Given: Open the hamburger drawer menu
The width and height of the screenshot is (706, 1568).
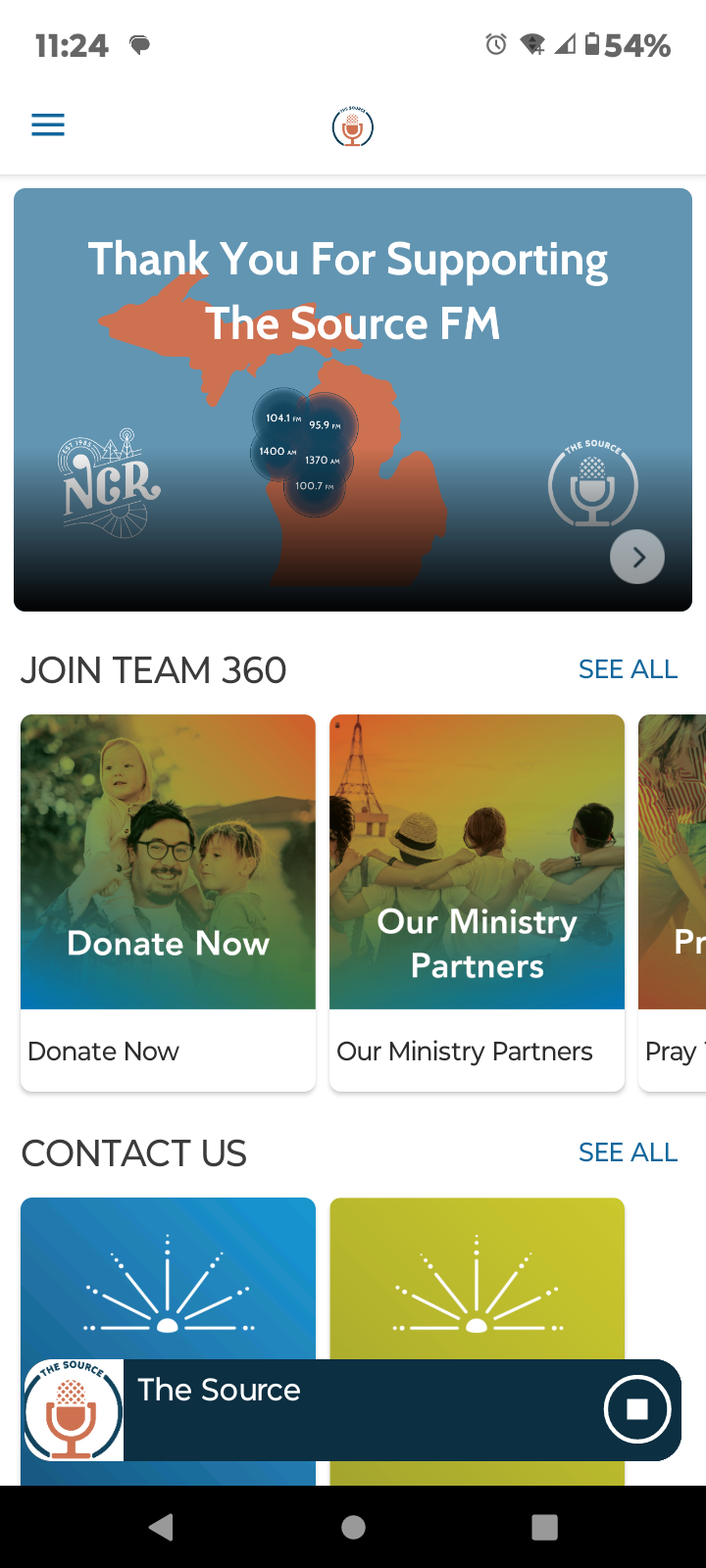Looking at the screenshot, I should pos(48,125).
